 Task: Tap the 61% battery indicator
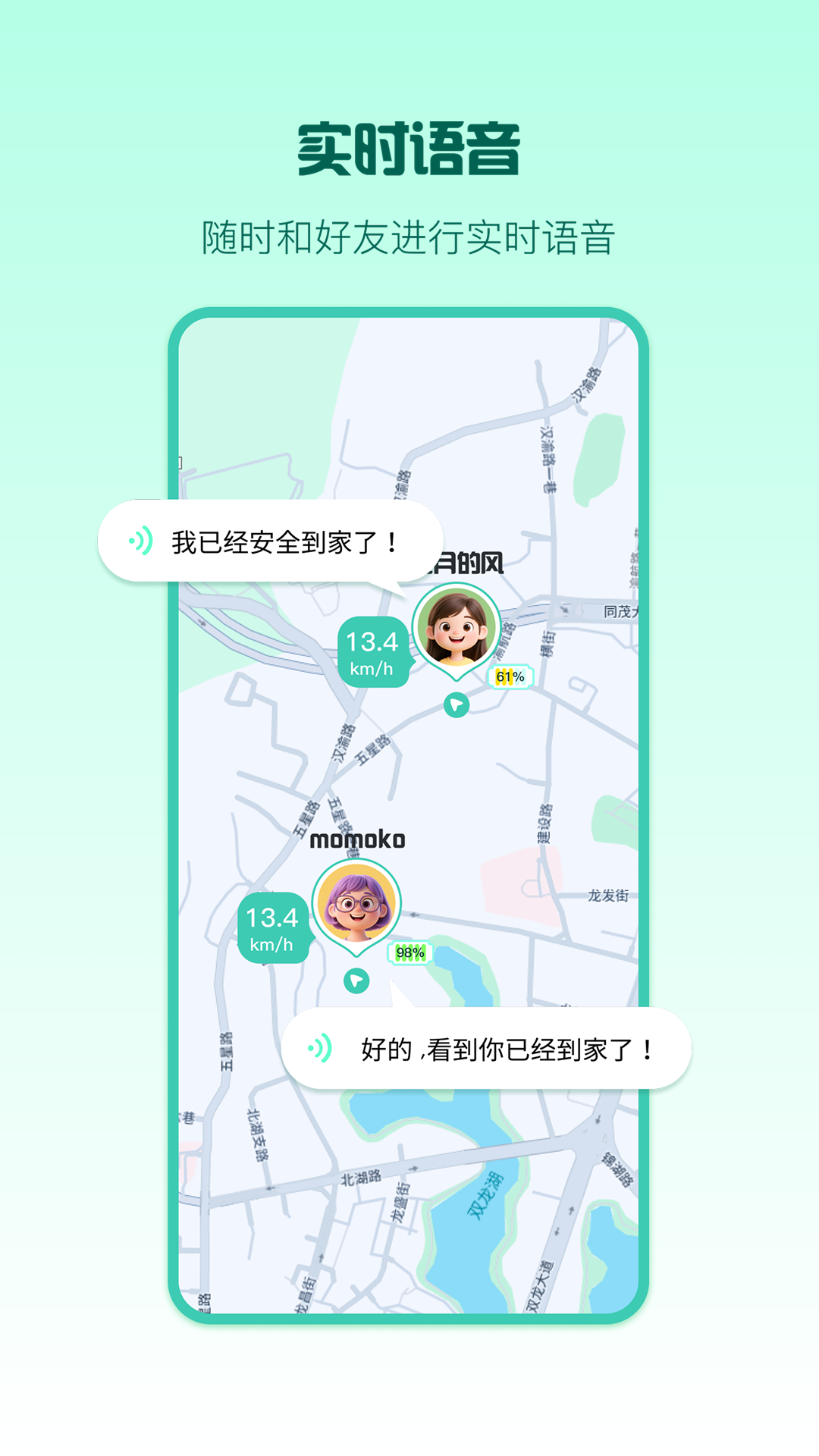pos(510,677)
